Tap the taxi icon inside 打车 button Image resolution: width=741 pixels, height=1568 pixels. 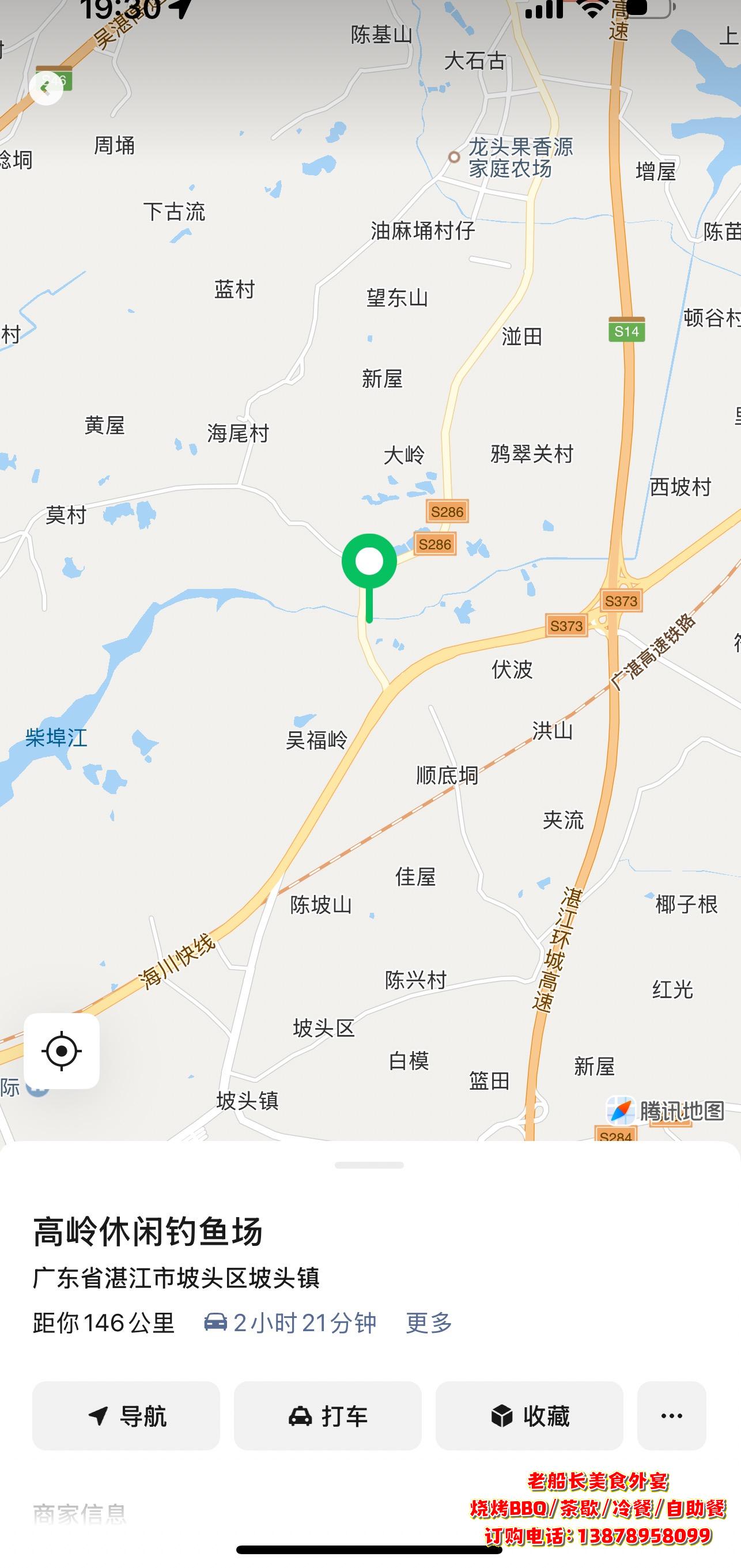299,1416
